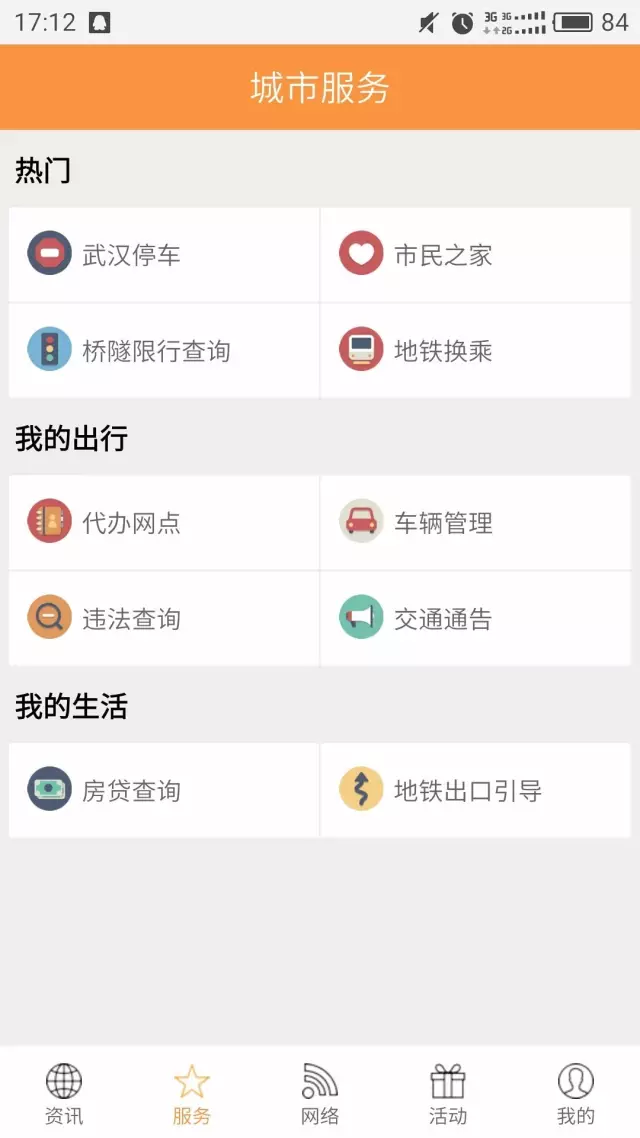This screenshot has height=1138, width=640.
Task: Open 房贷查询 mortgage lookup
Action: (x=164, y=790)
